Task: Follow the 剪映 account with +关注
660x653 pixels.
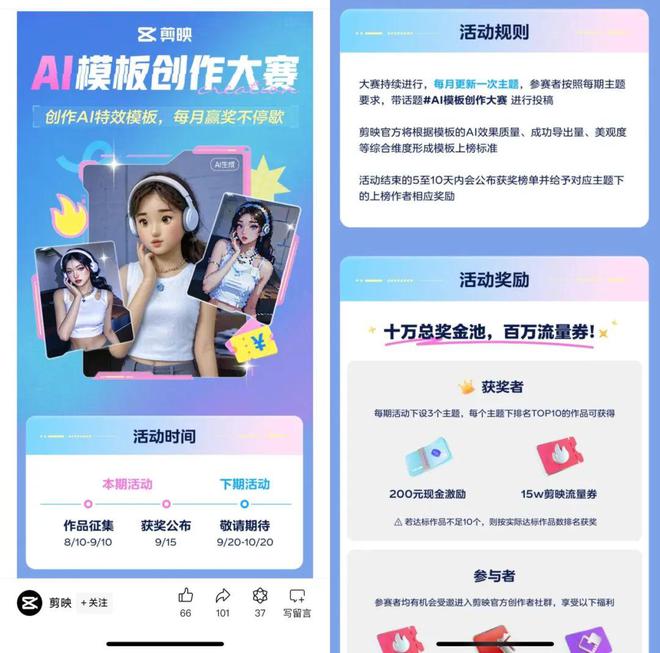Action: pos(95,603)
